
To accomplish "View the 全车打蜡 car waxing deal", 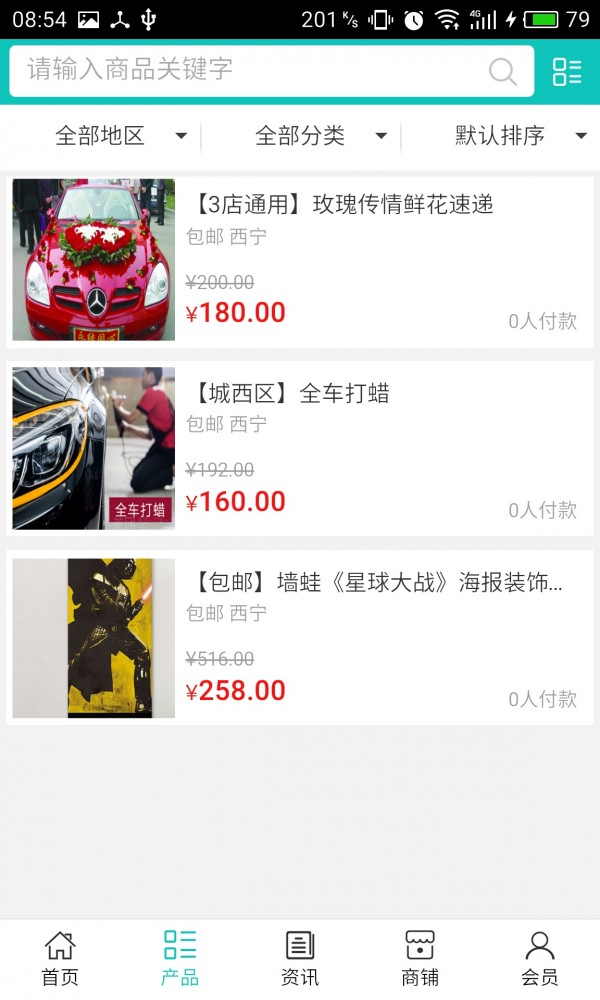I will click(x=300, y=449).
